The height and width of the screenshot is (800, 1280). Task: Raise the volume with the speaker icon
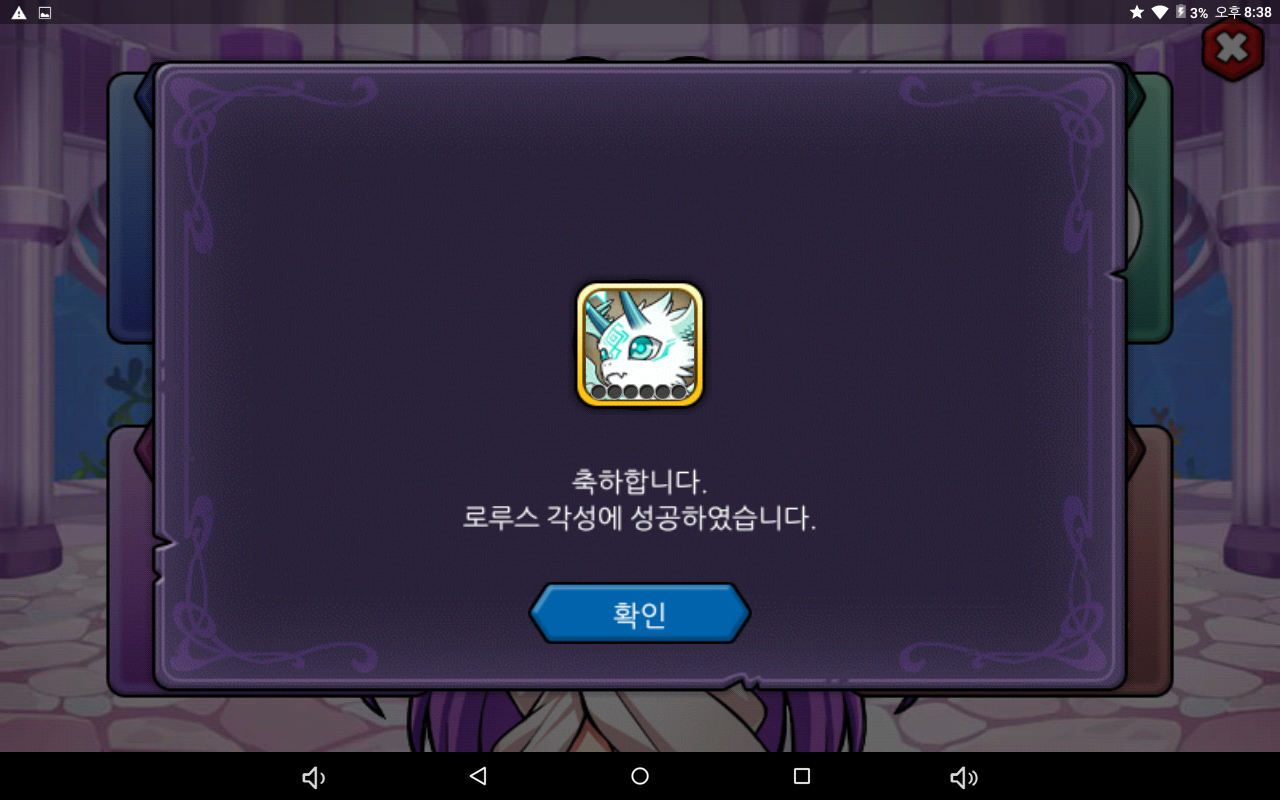coord(963,777)
